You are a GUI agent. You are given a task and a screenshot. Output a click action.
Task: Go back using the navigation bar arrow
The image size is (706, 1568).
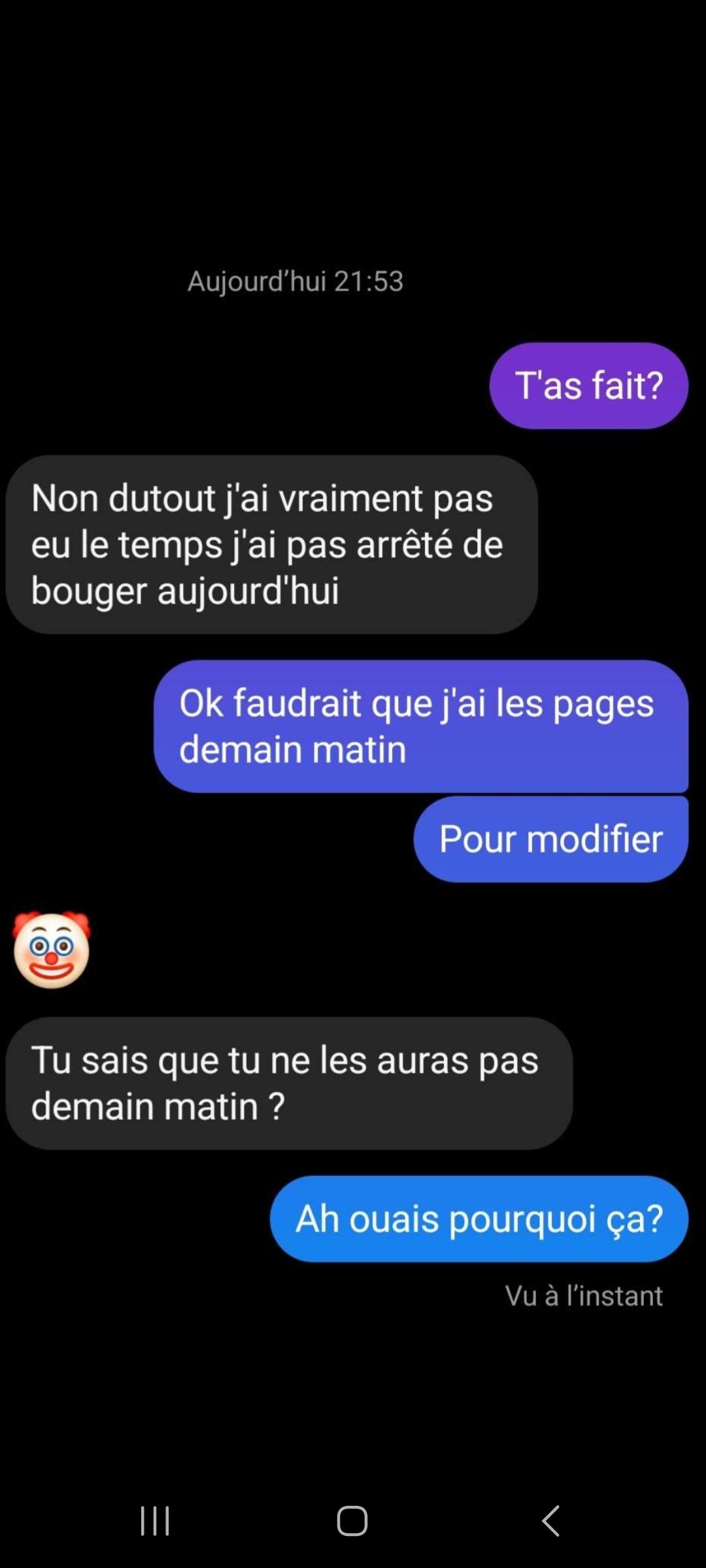[550, 1520]
